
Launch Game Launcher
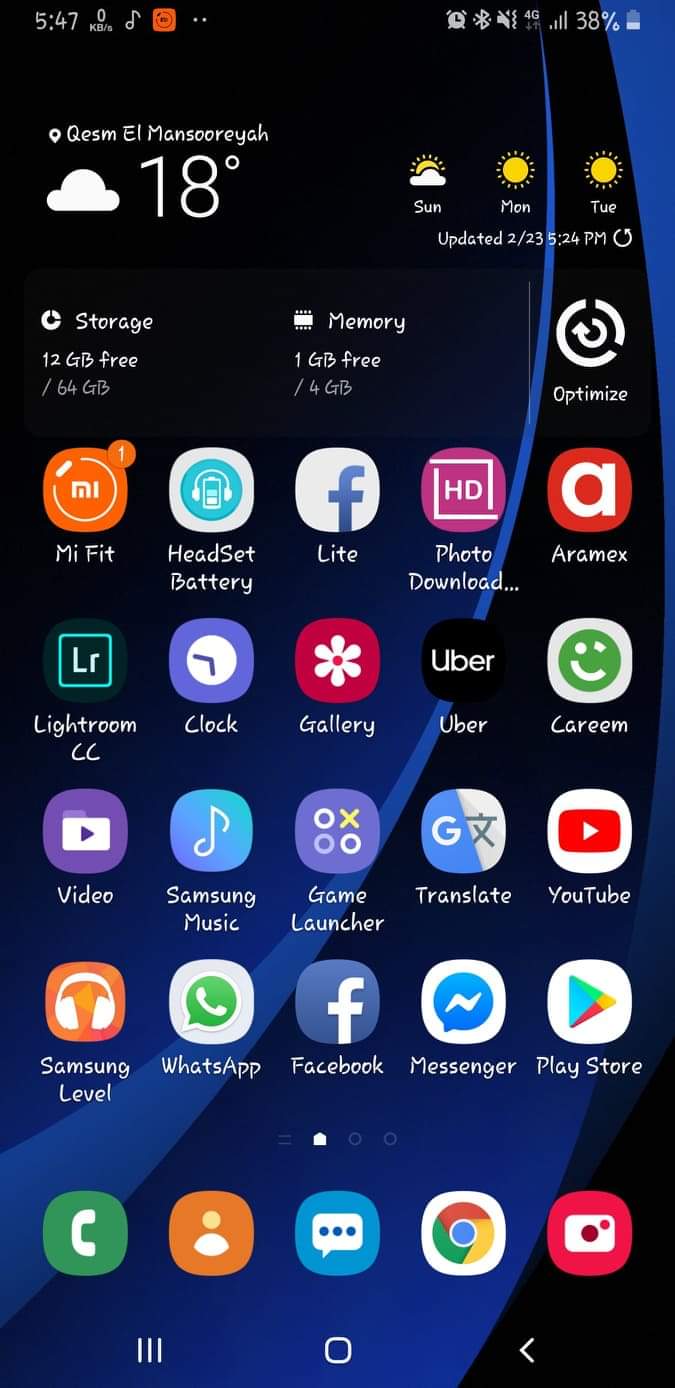click(x=337, y=832)
